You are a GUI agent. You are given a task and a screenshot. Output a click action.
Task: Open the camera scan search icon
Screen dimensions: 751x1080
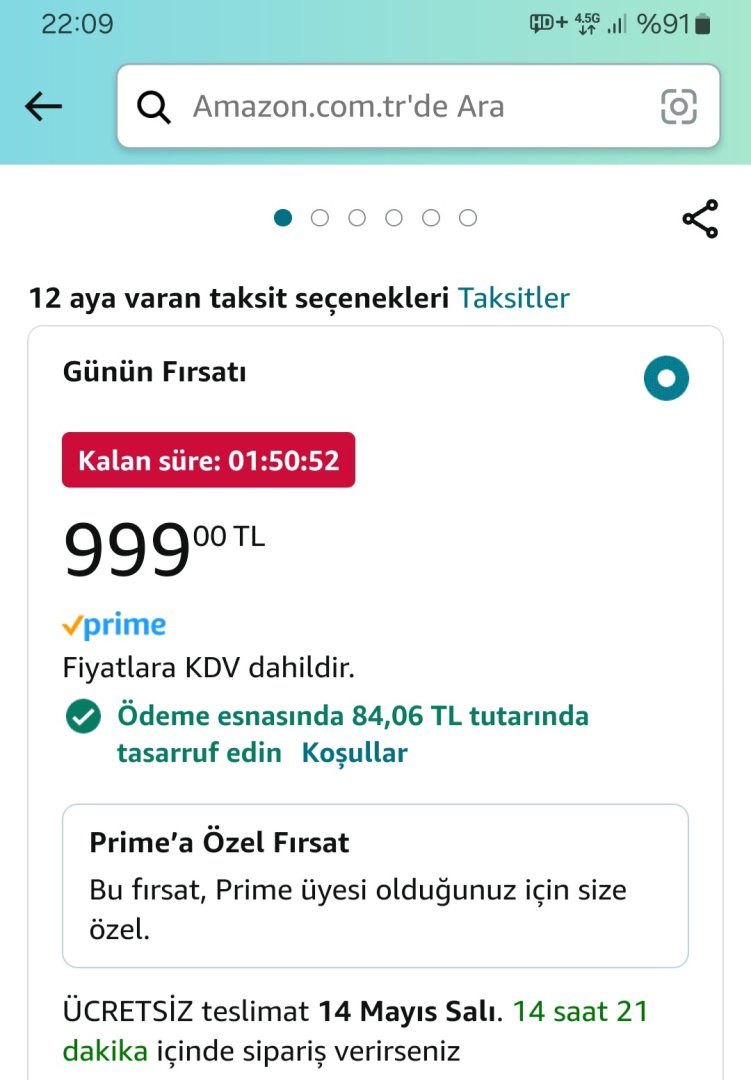click(679, 106)
